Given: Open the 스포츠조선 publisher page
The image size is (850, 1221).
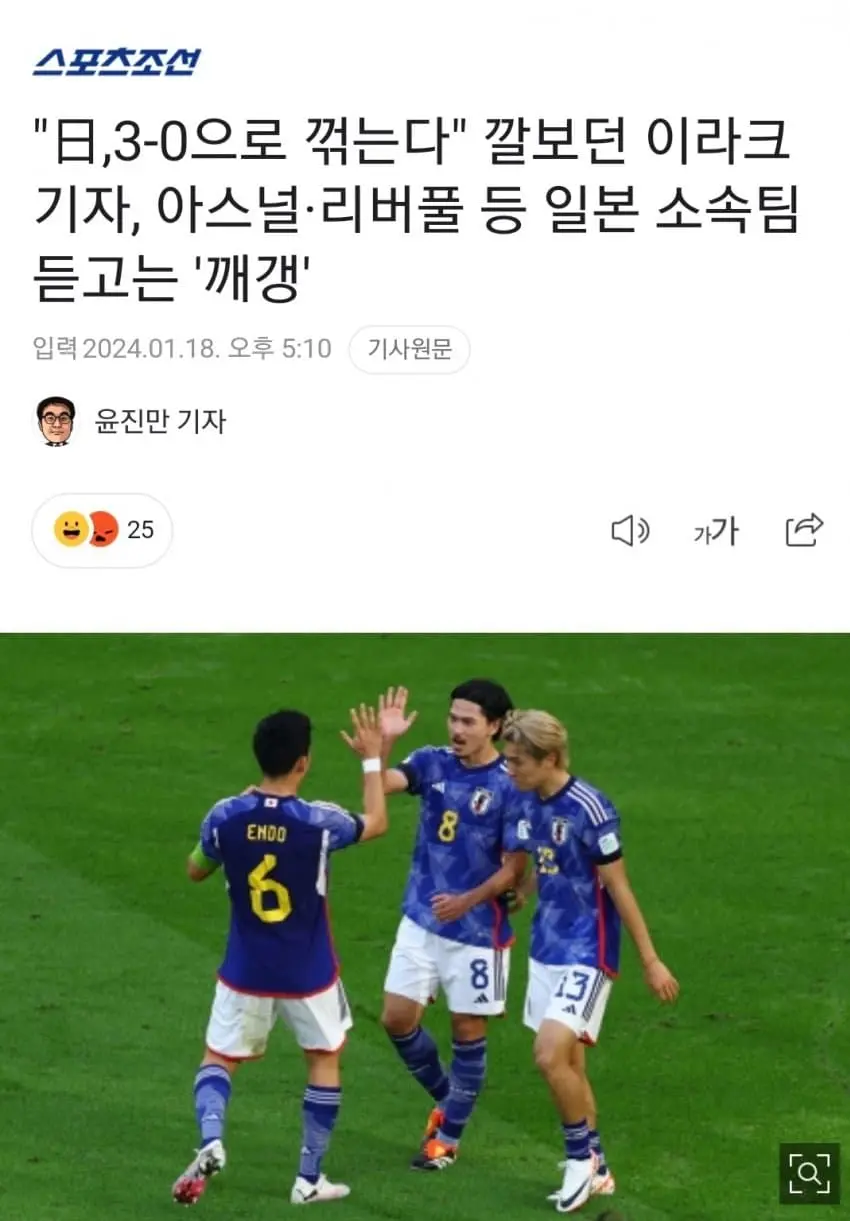Looking at the screenshot, I should 117,62.
